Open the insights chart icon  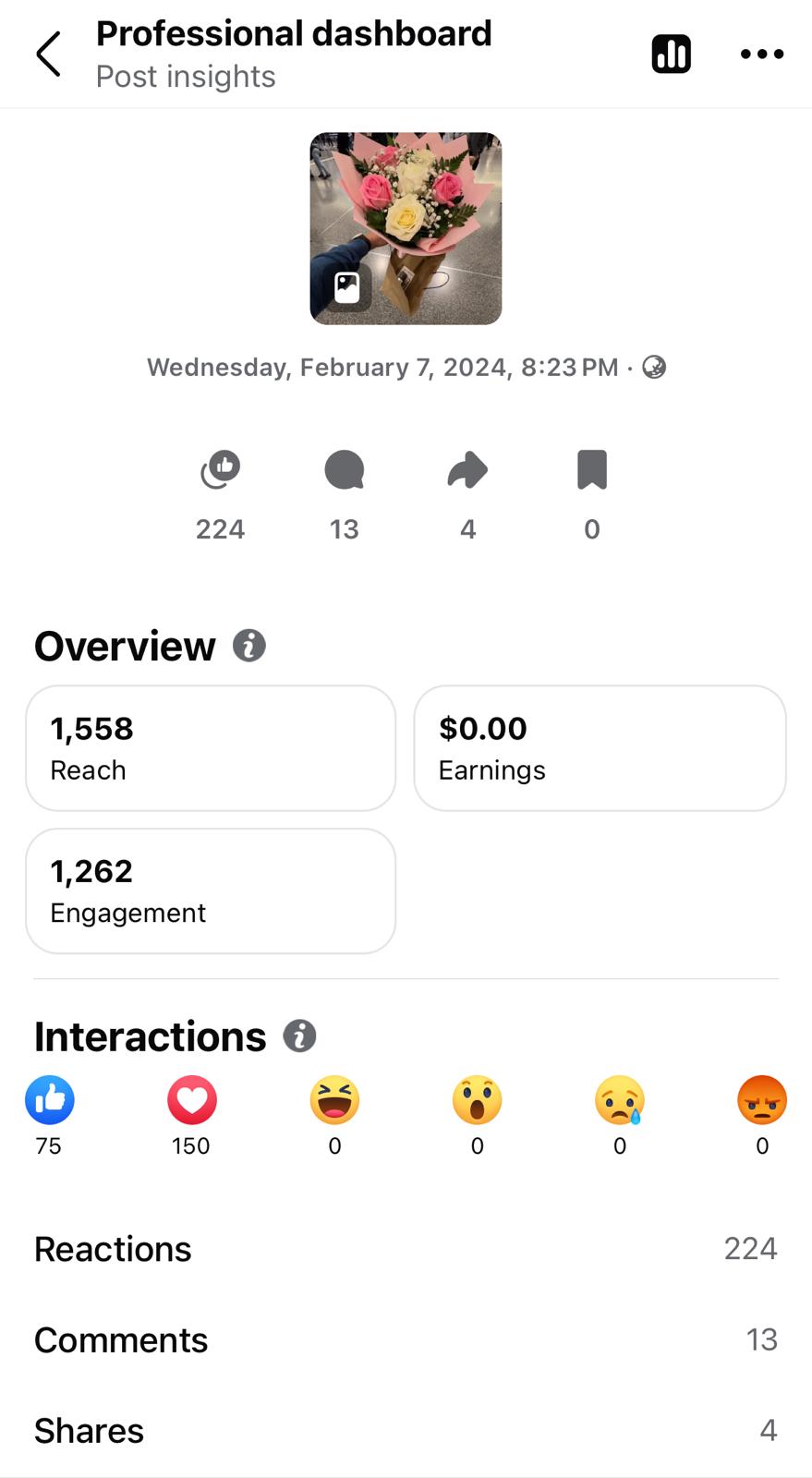pyautogui.click(x=671, y=55)
